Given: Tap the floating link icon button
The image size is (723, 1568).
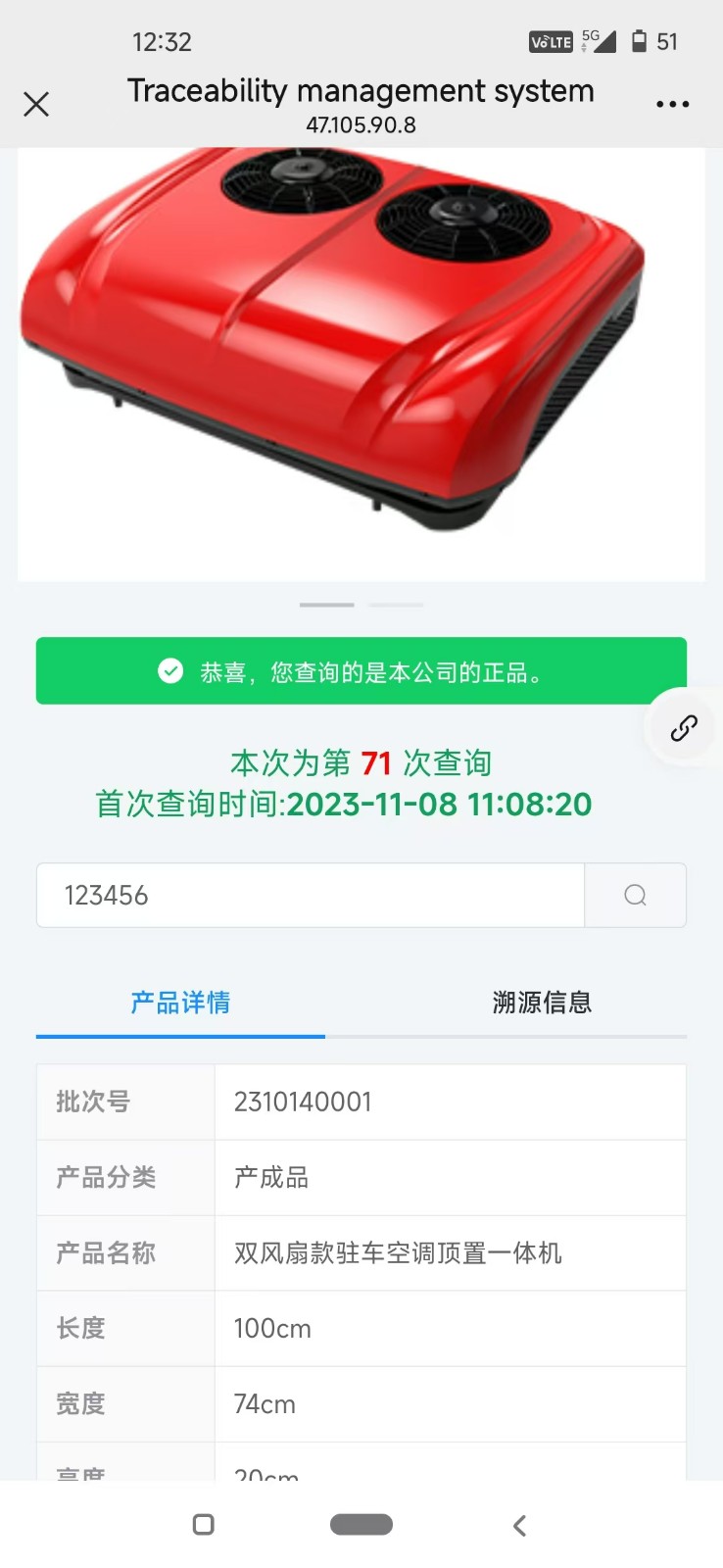Looking at the screenshot, I should click(x=683, y=728).
